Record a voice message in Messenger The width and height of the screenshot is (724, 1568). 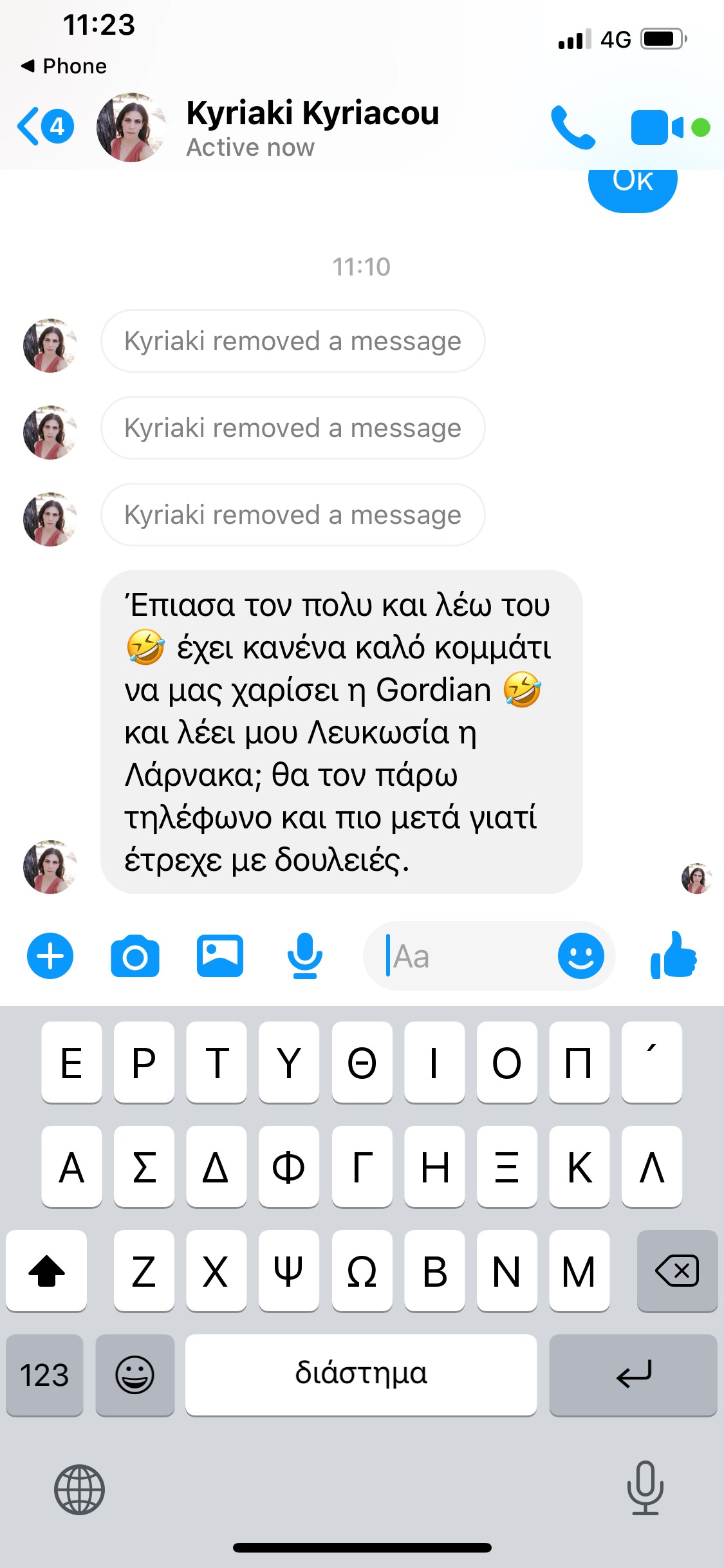[304, 956]
